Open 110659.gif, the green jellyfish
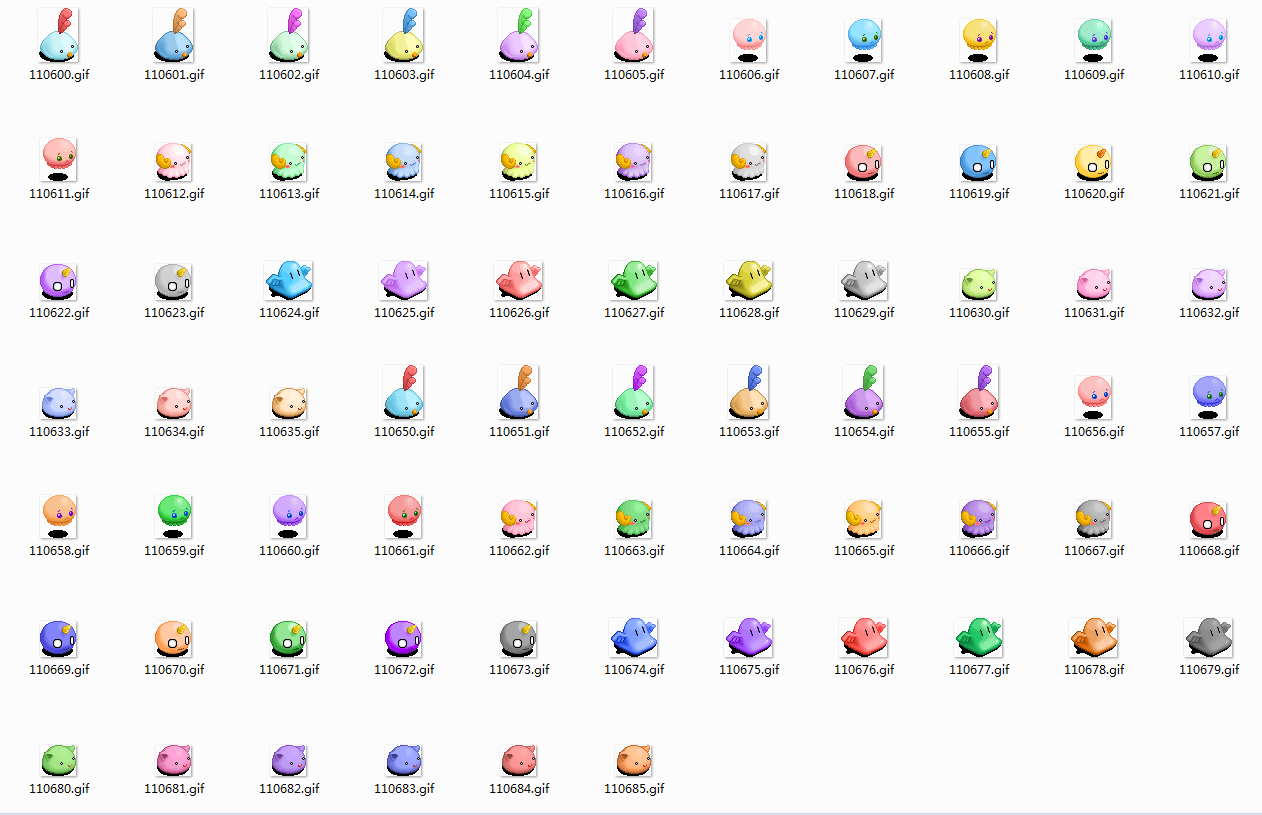Viewport: 1262px width, 815px height. (x=174, y=516)
